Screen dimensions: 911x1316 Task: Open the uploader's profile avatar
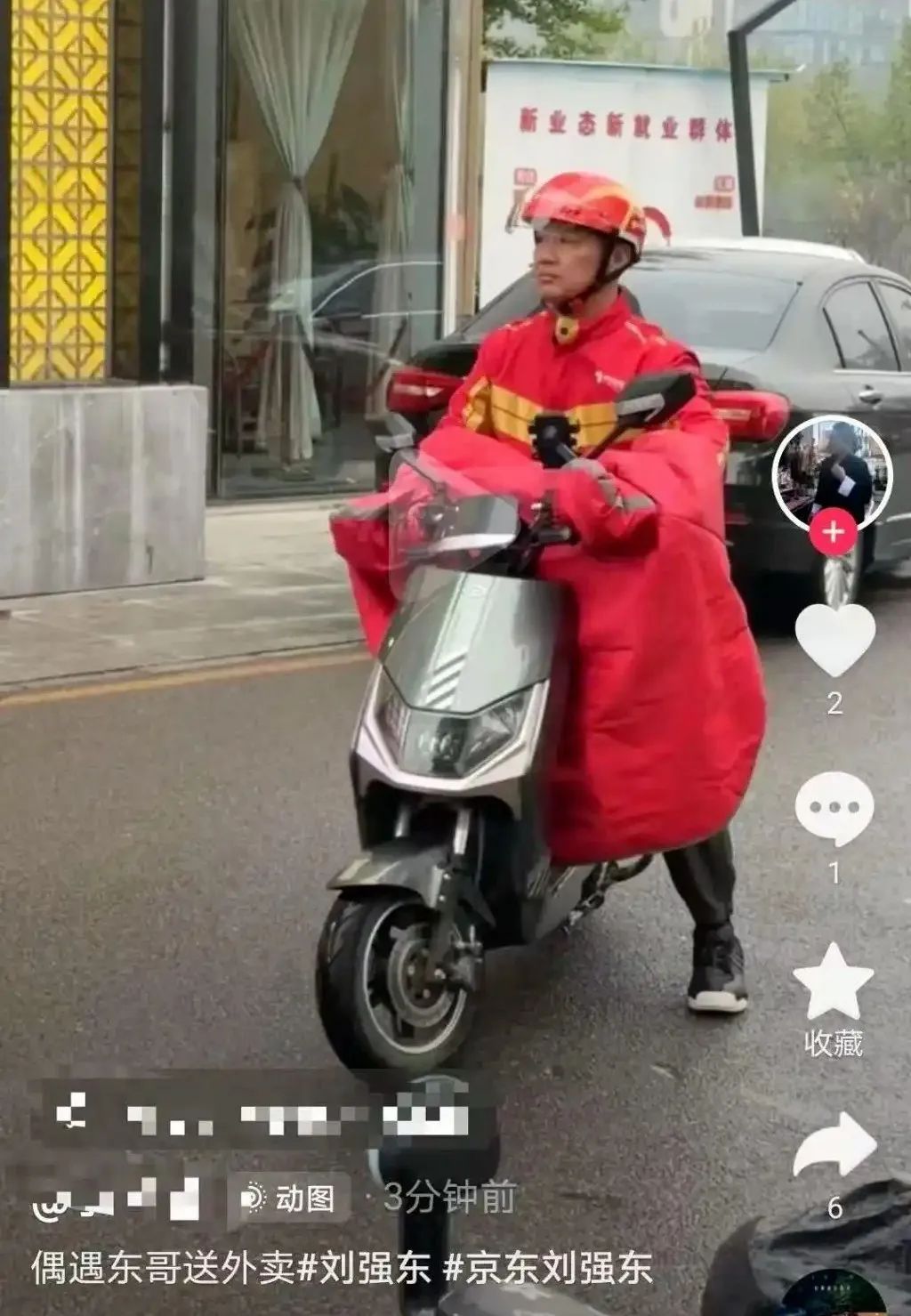click(x=832, y=472)
